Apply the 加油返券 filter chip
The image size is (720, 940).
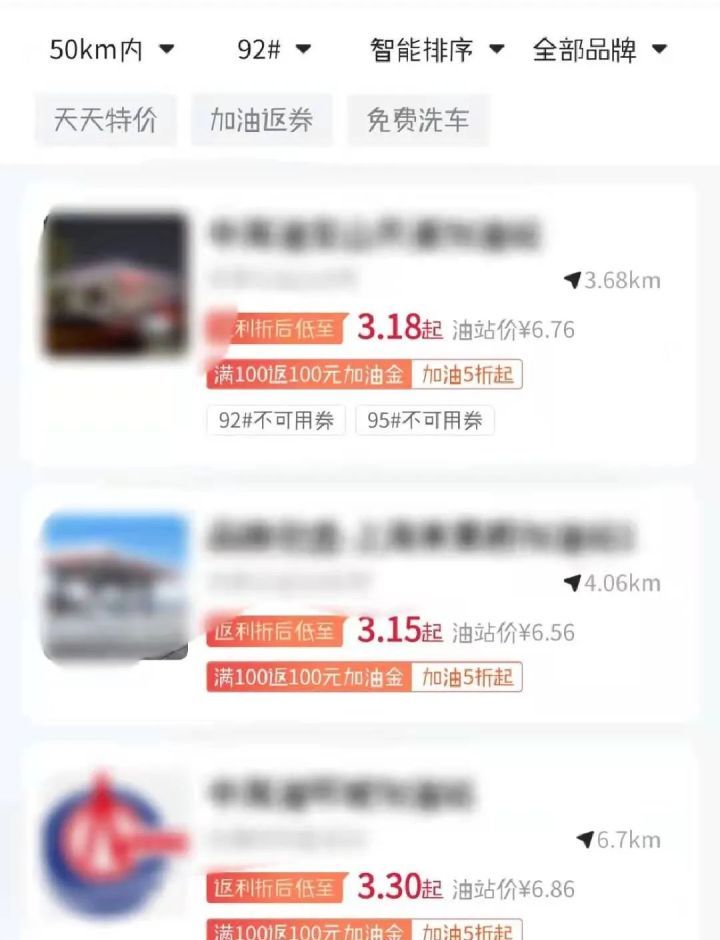(261, 121)
